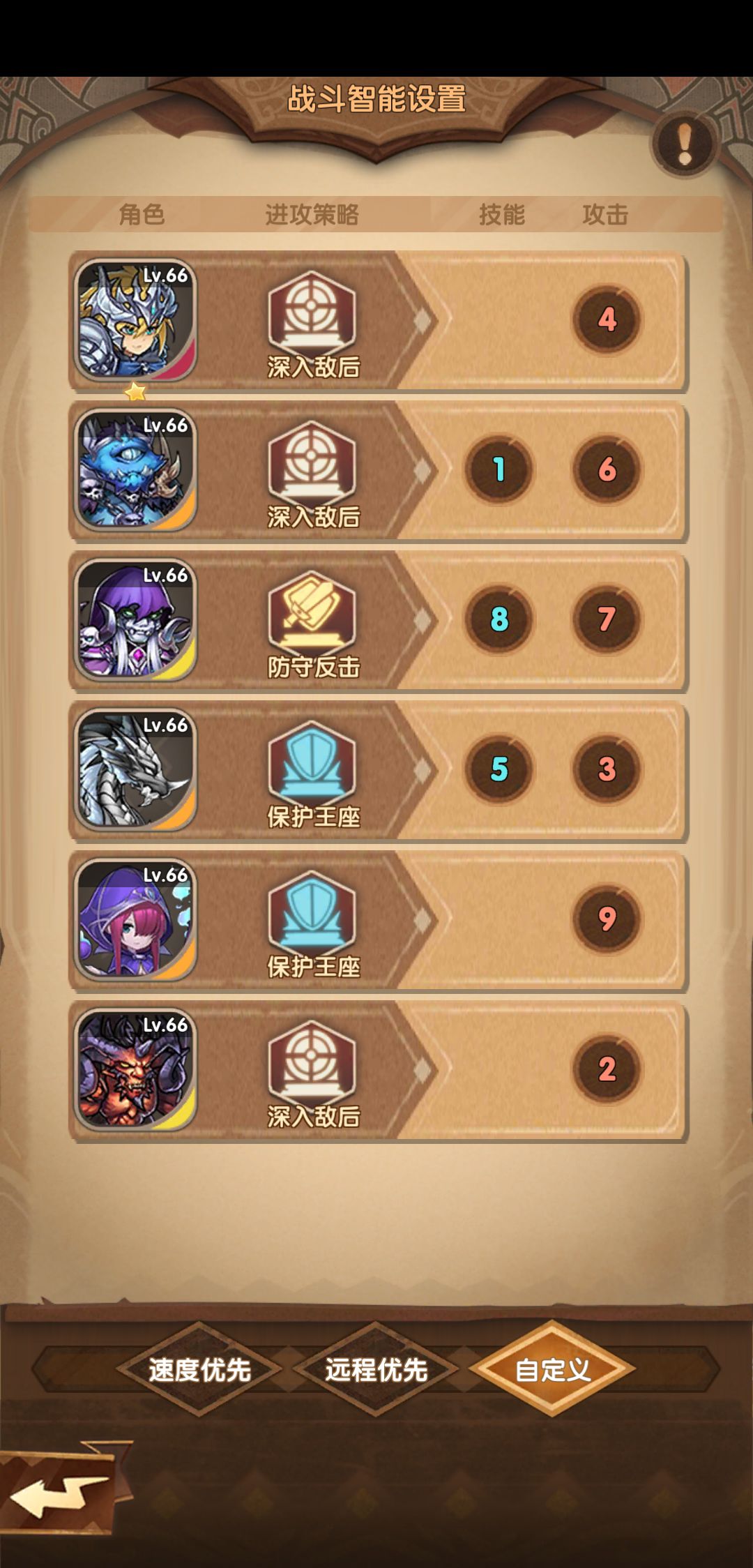753x1568 pixels.
Task: Tap attack order number 4
Action: coord(607,319)
